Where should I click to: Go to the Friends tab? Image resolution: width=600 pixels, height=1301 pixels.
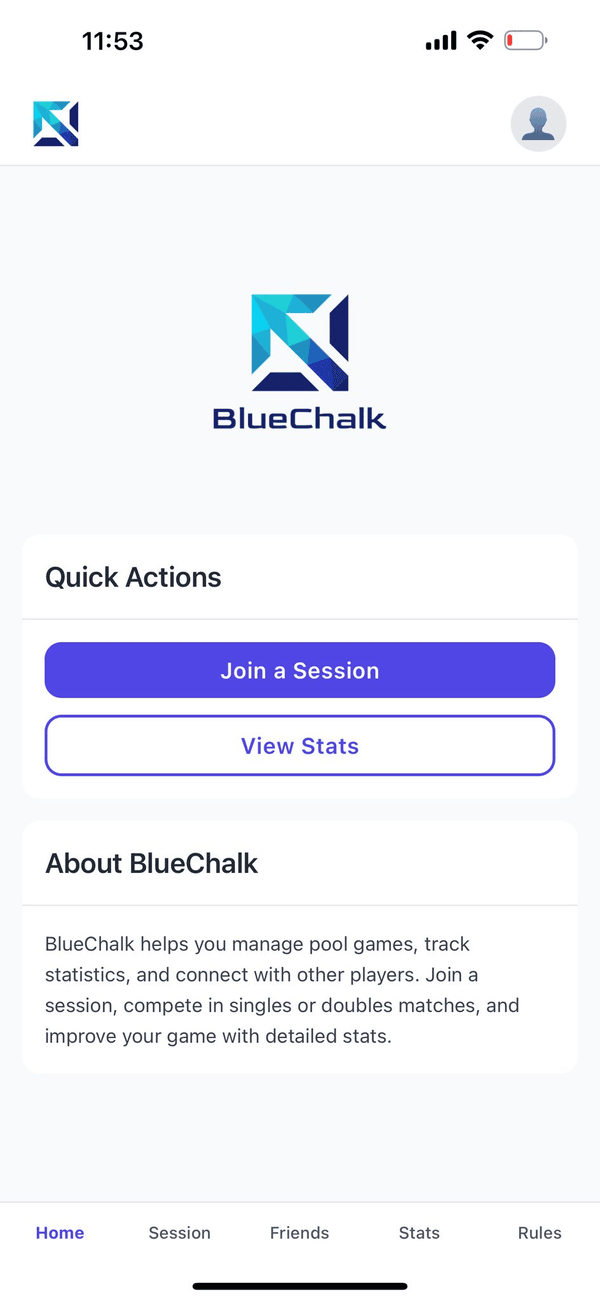[300, 1233]
